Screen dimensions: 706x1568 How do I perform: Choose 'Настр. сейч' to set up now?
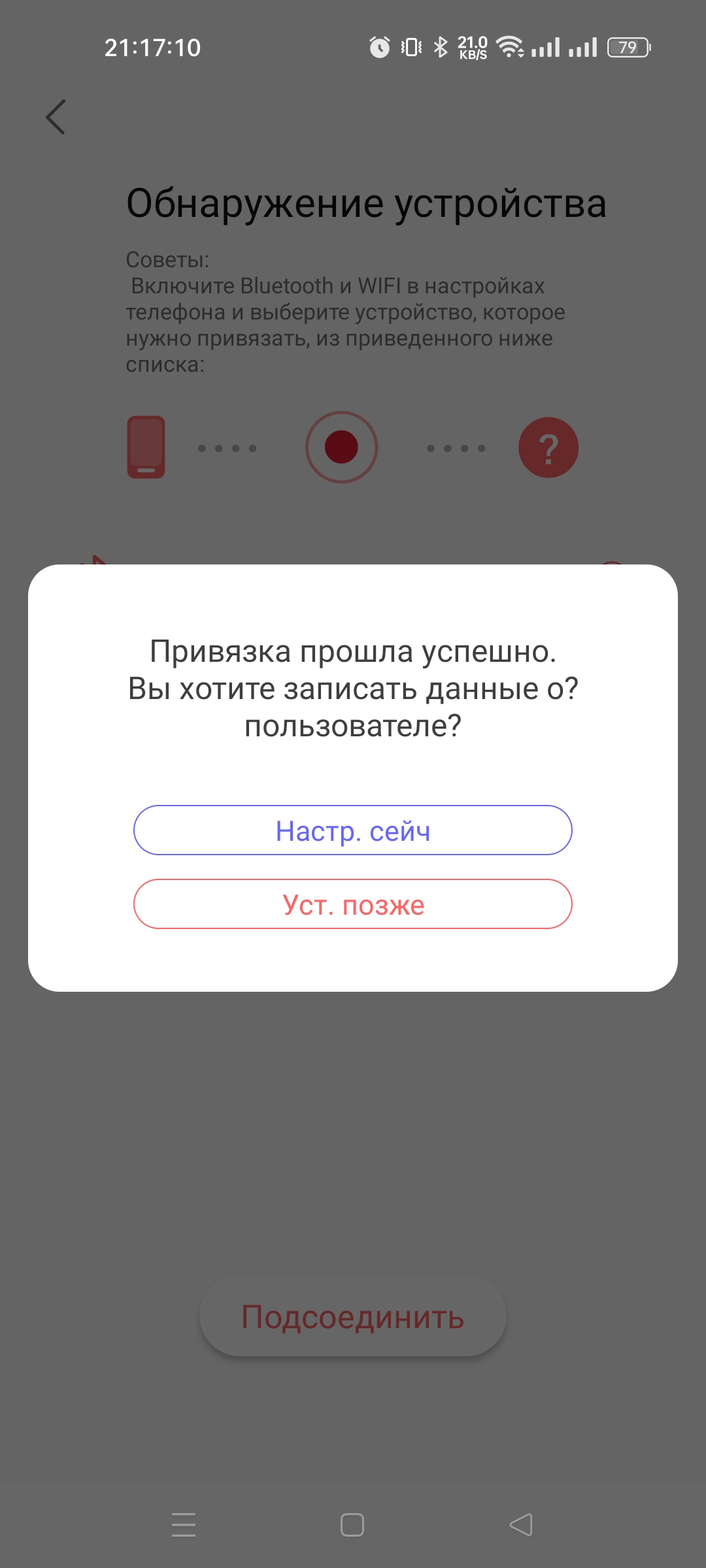click(x=353, y=830)
